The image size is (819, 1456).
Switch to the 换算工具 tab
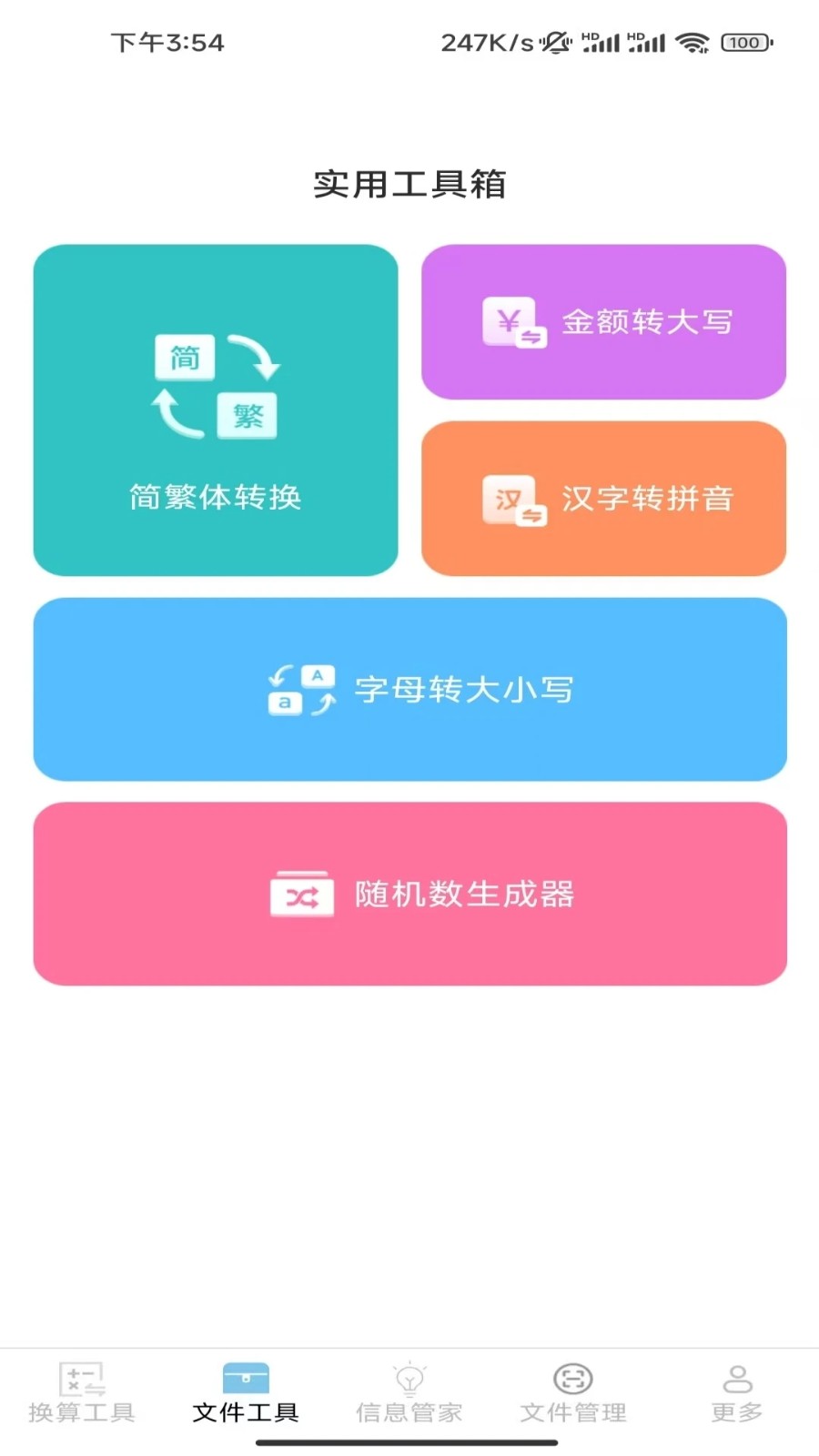point(82,1392)
